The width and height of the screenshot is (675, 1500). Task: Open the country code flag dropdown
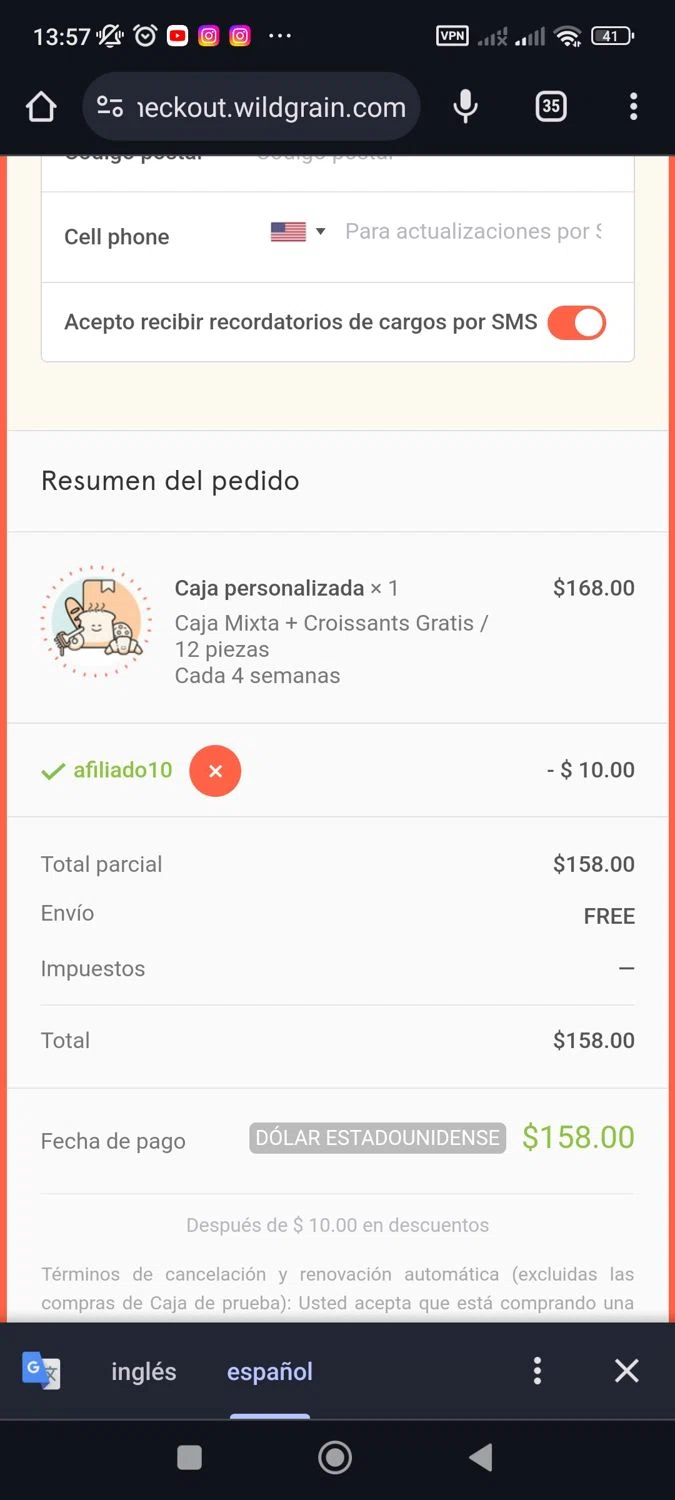pyautogui.click(x=298, y=232)
